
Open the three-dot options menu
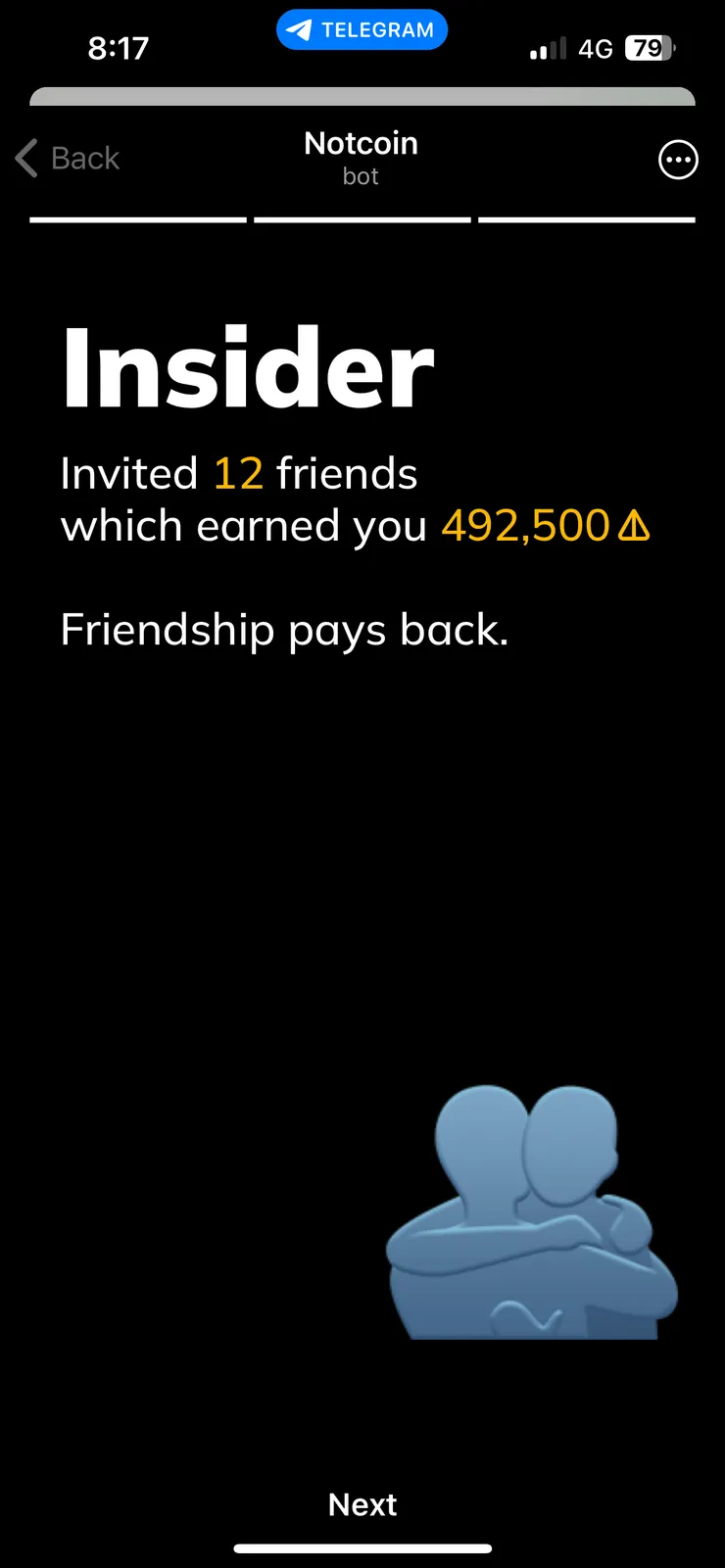pyautogui.click(x=678, y=160)
